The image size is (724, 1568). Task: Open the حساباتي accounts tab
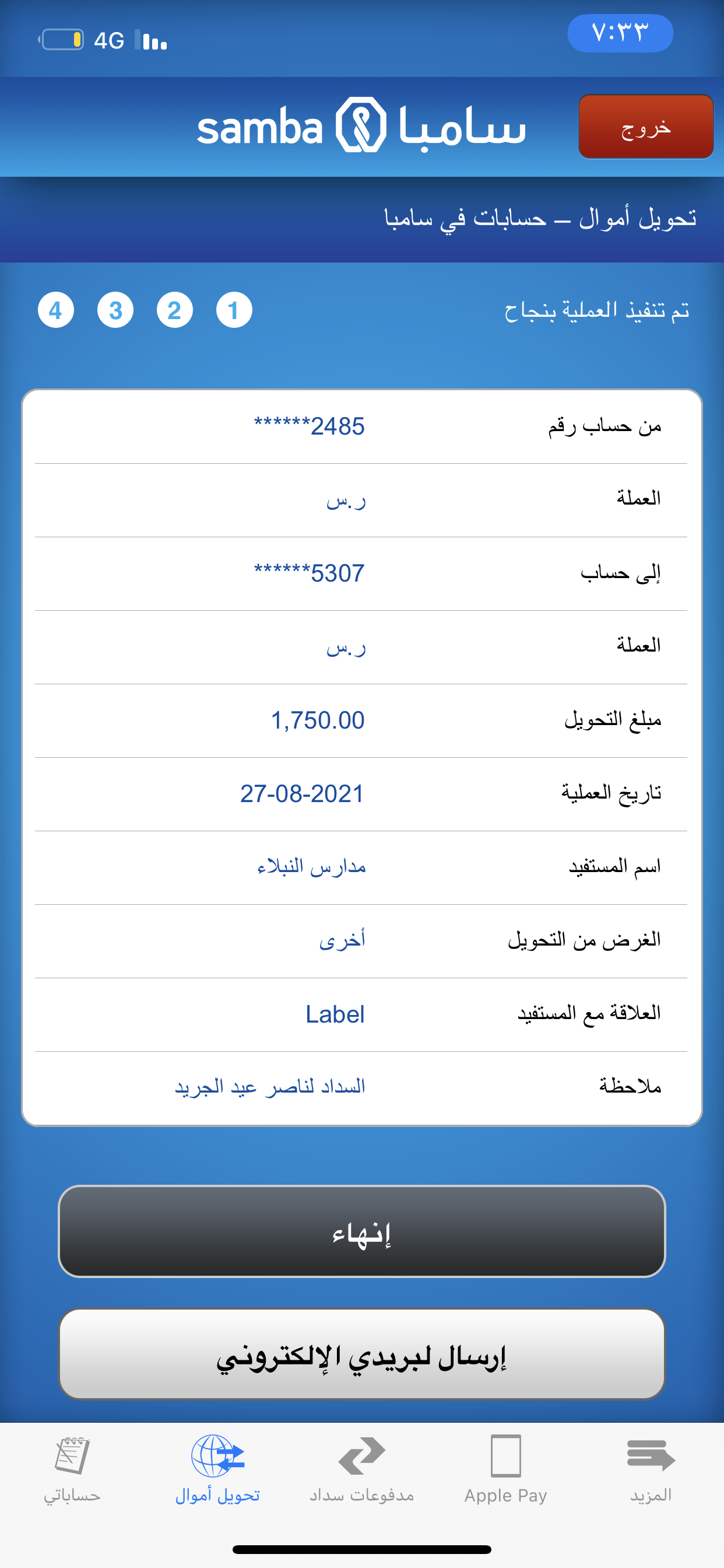click(x=72, y=1469)
